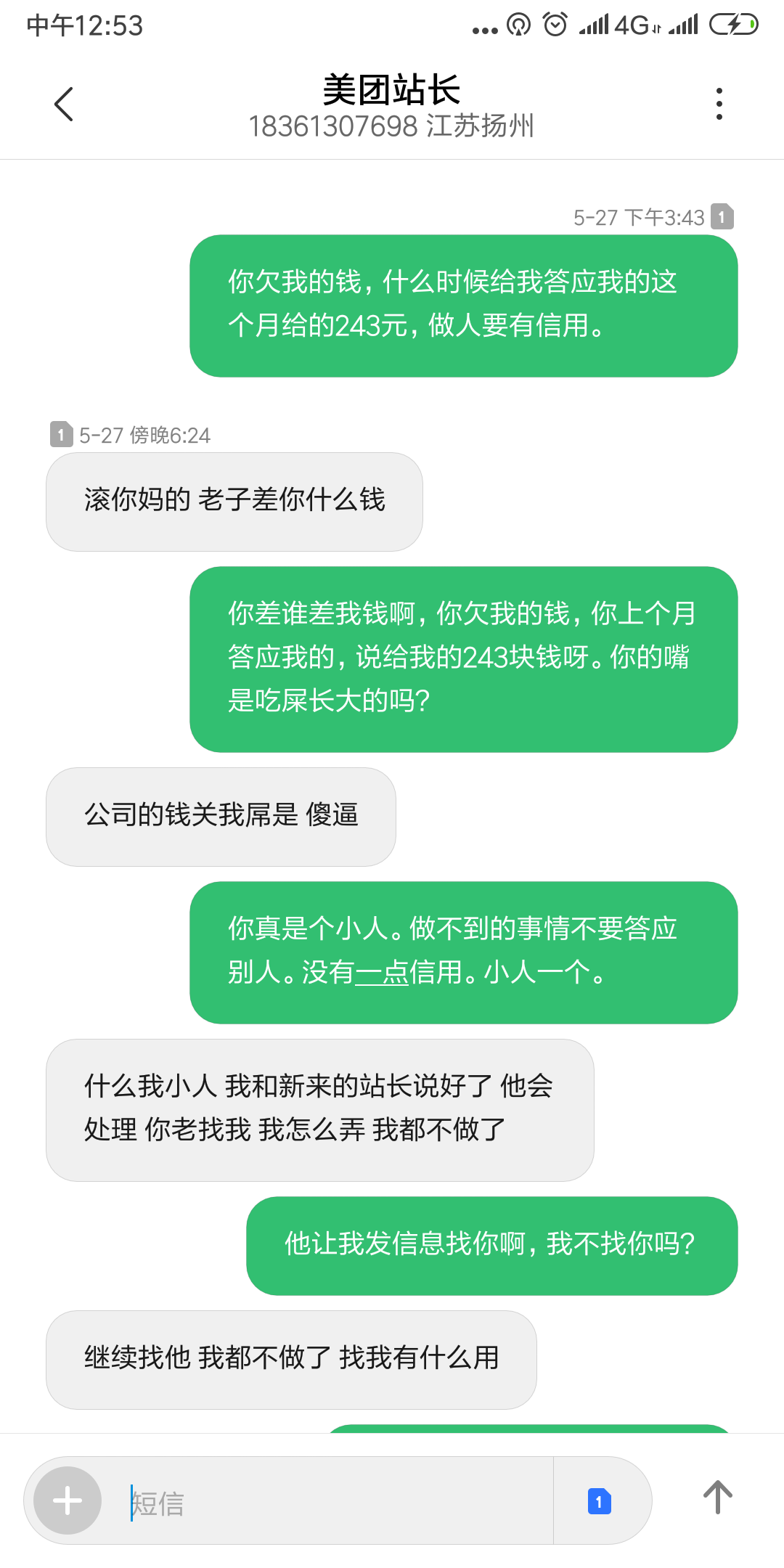The image size is (784, 1568).
Task: Focus the 短信 text input field
Action: coord(327,1502)
